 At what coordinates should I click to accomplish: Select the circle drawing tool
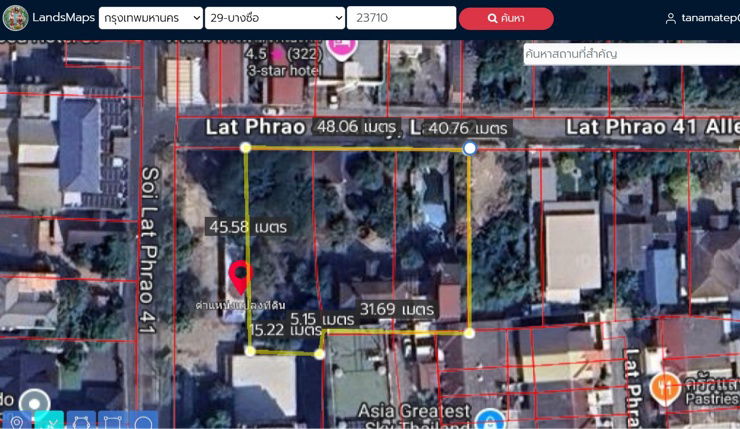[x=144, y=422]
